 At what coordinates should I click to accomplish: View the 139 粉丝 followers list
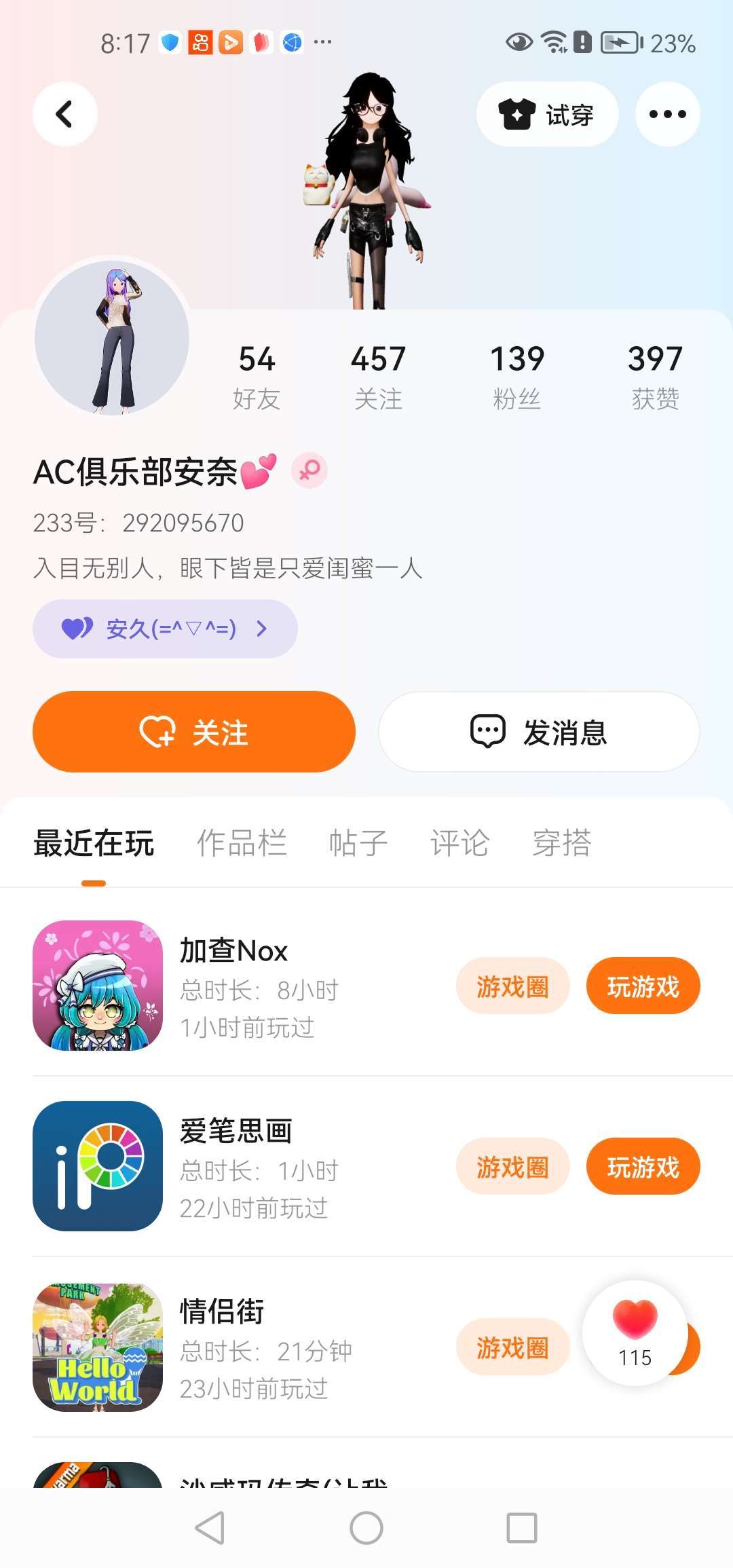point(517,376)
